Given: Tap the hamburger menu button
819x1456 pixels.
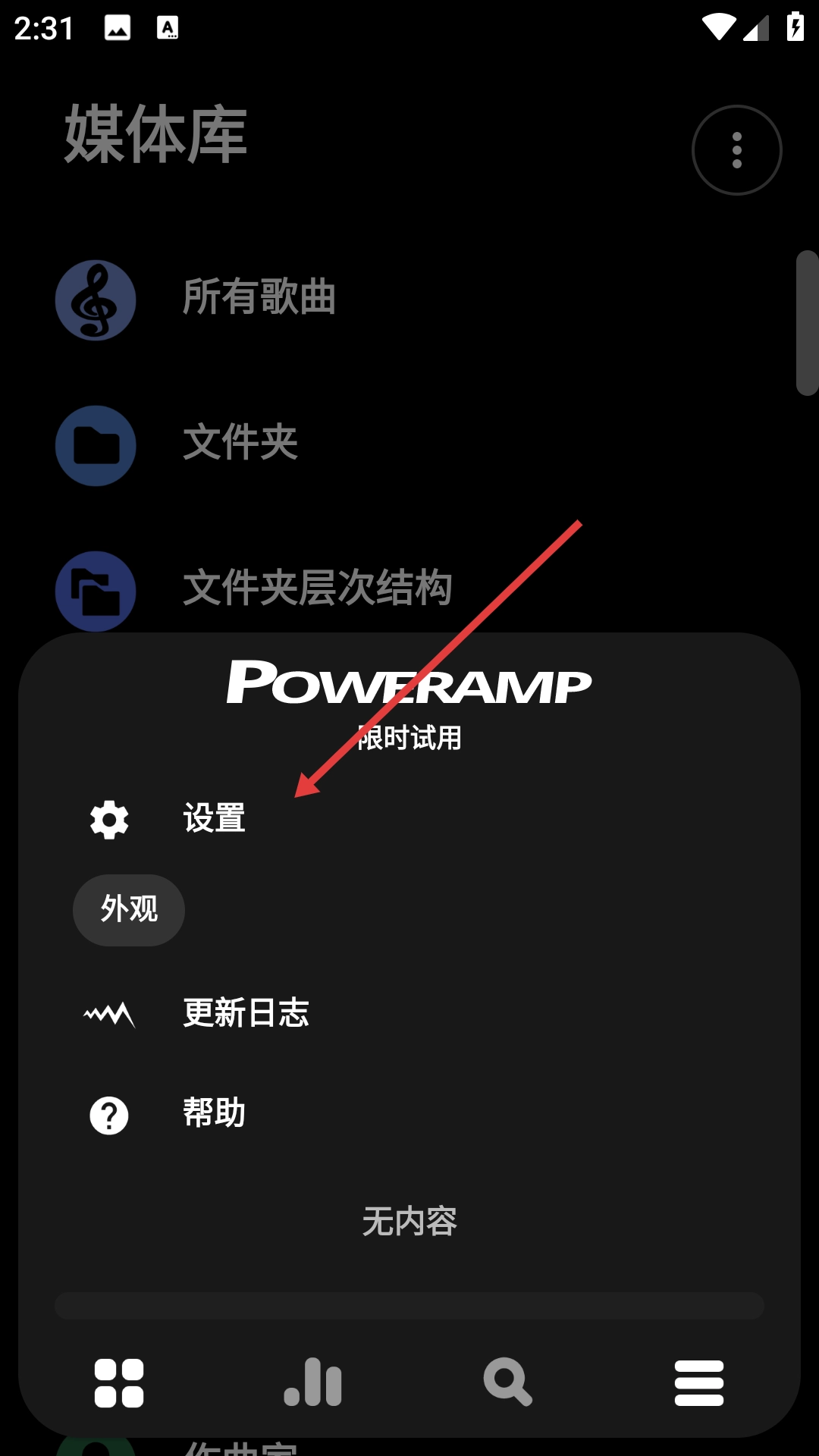Looking at the screenshot, I should click(698, 1382).
